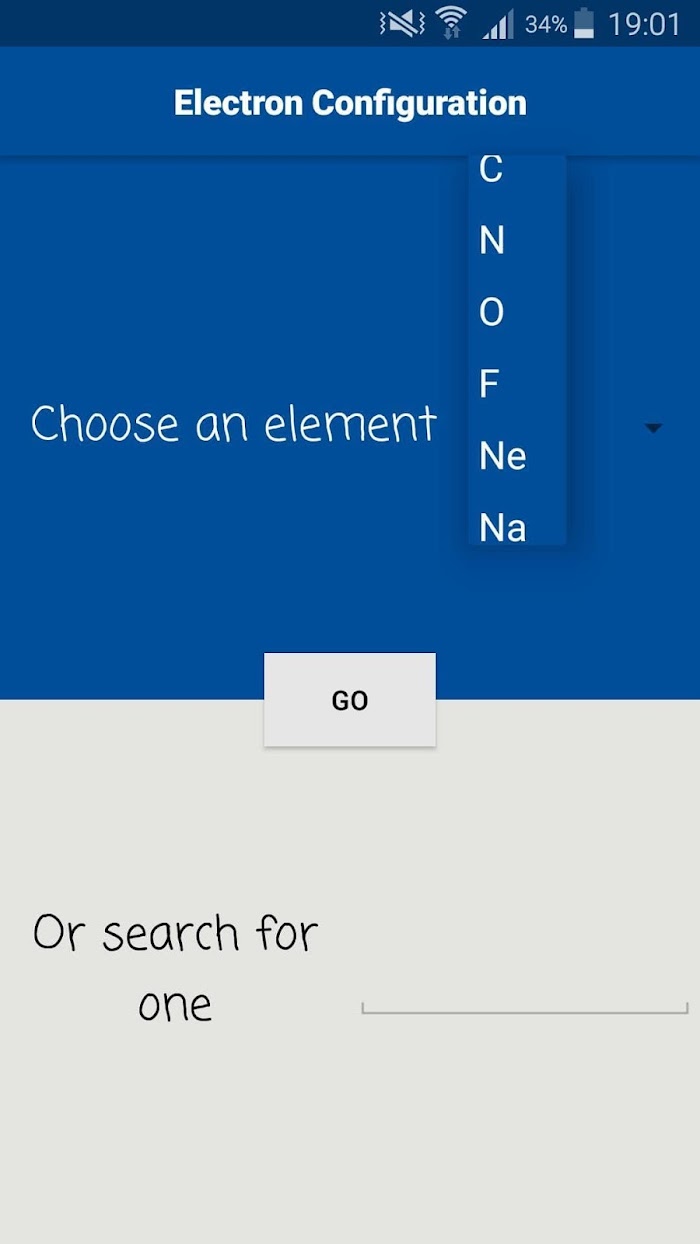This screenshot has width=700, height=1244.
Task: Pick O from the element dropdown
Action: click(517, 313)
